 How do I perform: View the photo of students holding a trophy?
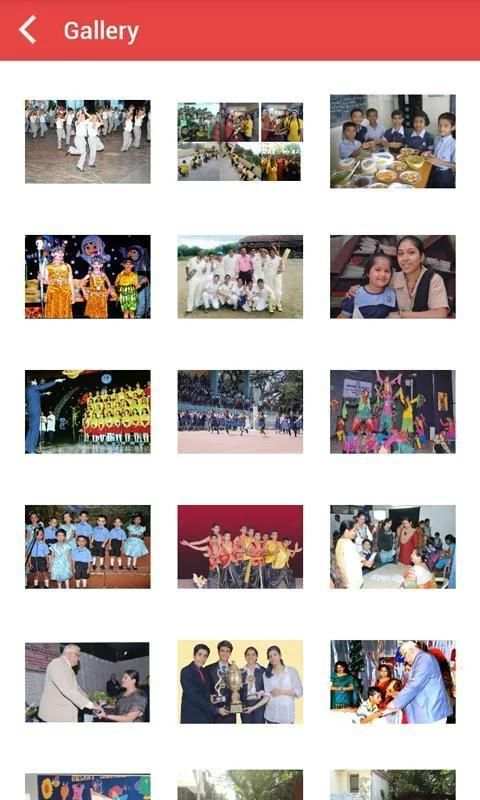240,682
